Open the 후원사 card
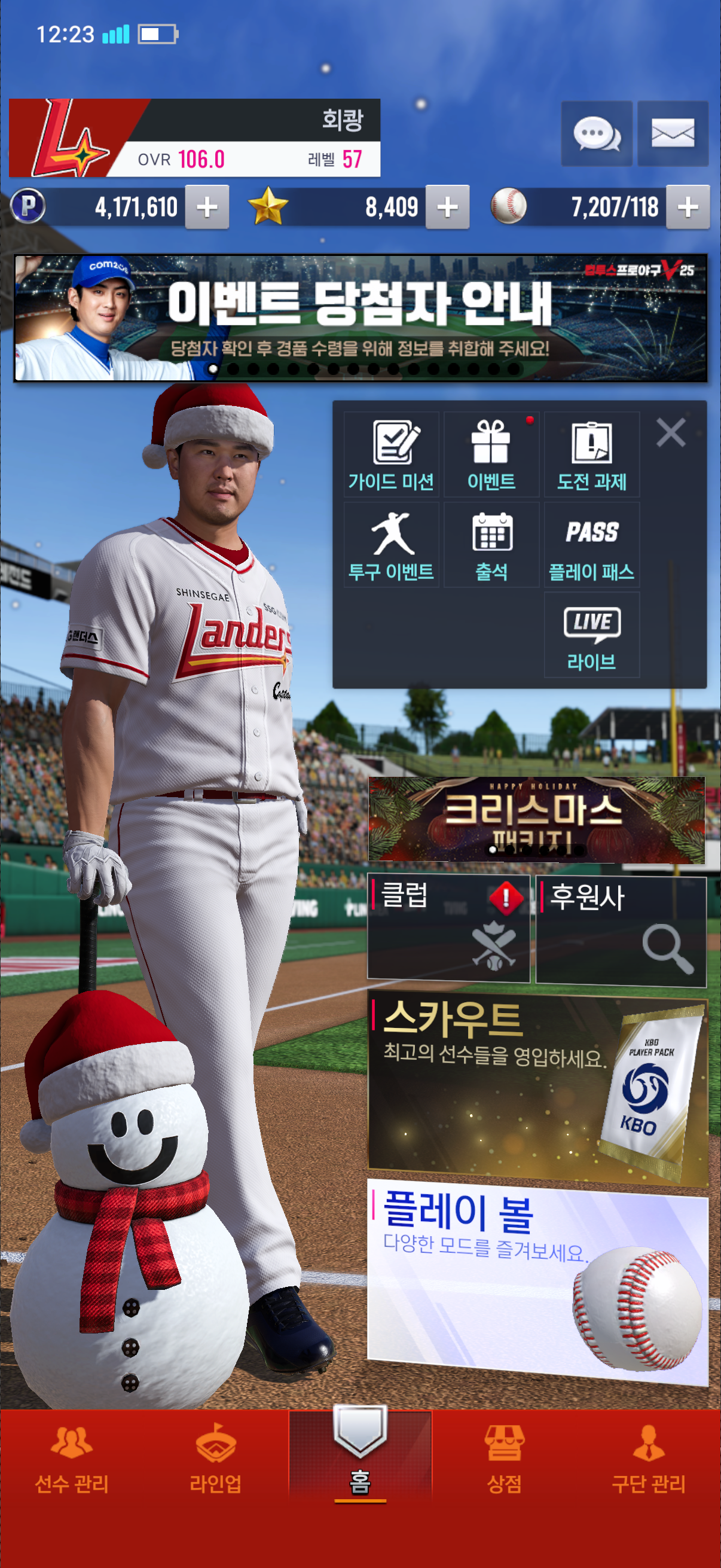The image size is (721, 1568). tap(621, 929)
